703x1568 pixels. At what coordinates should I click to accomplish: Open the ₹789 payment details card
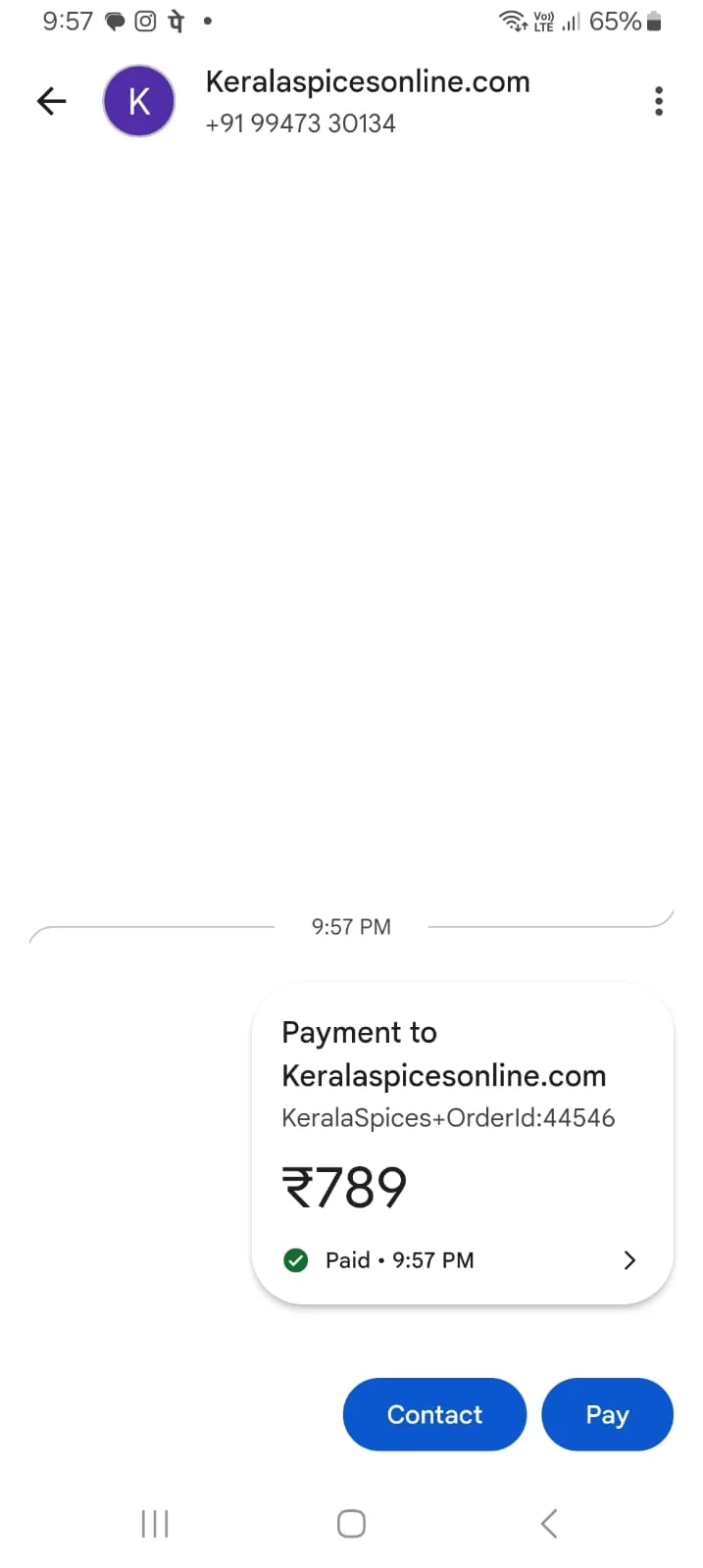[x=463, y=1143]
